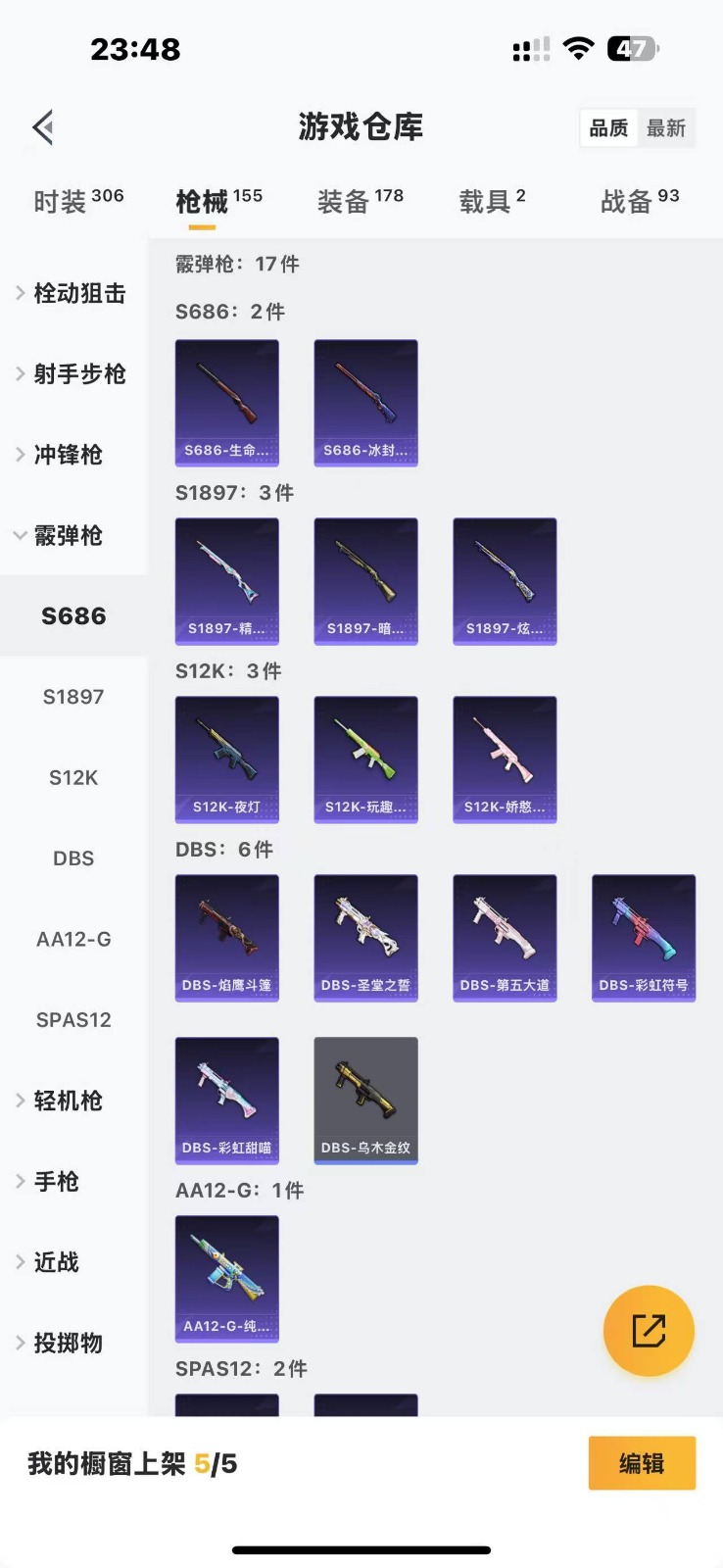The image size is (723, 1568).
Task: Tap the 编辑 button
Action: coord(642,1463)
